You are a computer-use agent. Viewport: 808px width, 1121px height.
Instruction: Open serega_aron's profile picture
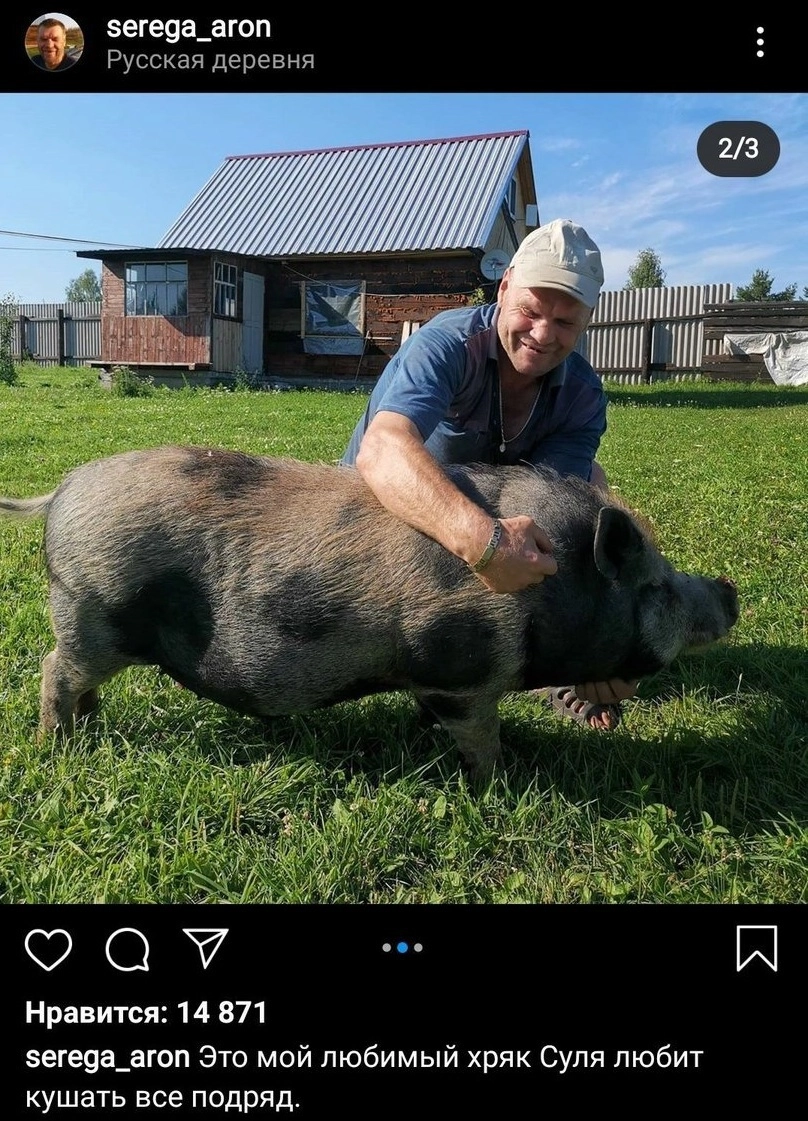point(54,43)
